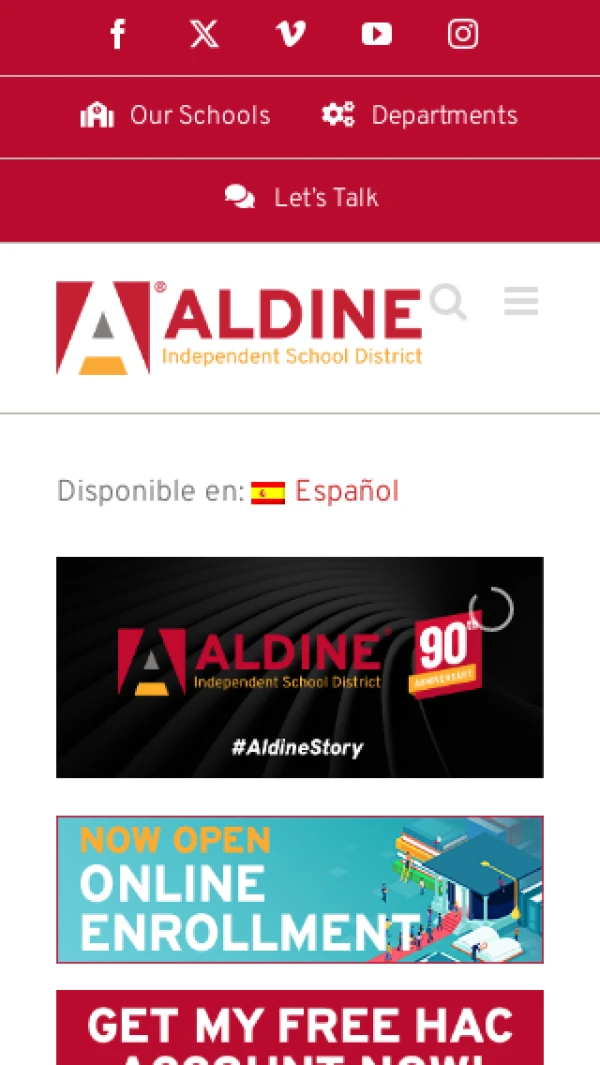Open the Instagram profile icon
The width and height of the screenshot is (600, 1065).
click(462, 35)
